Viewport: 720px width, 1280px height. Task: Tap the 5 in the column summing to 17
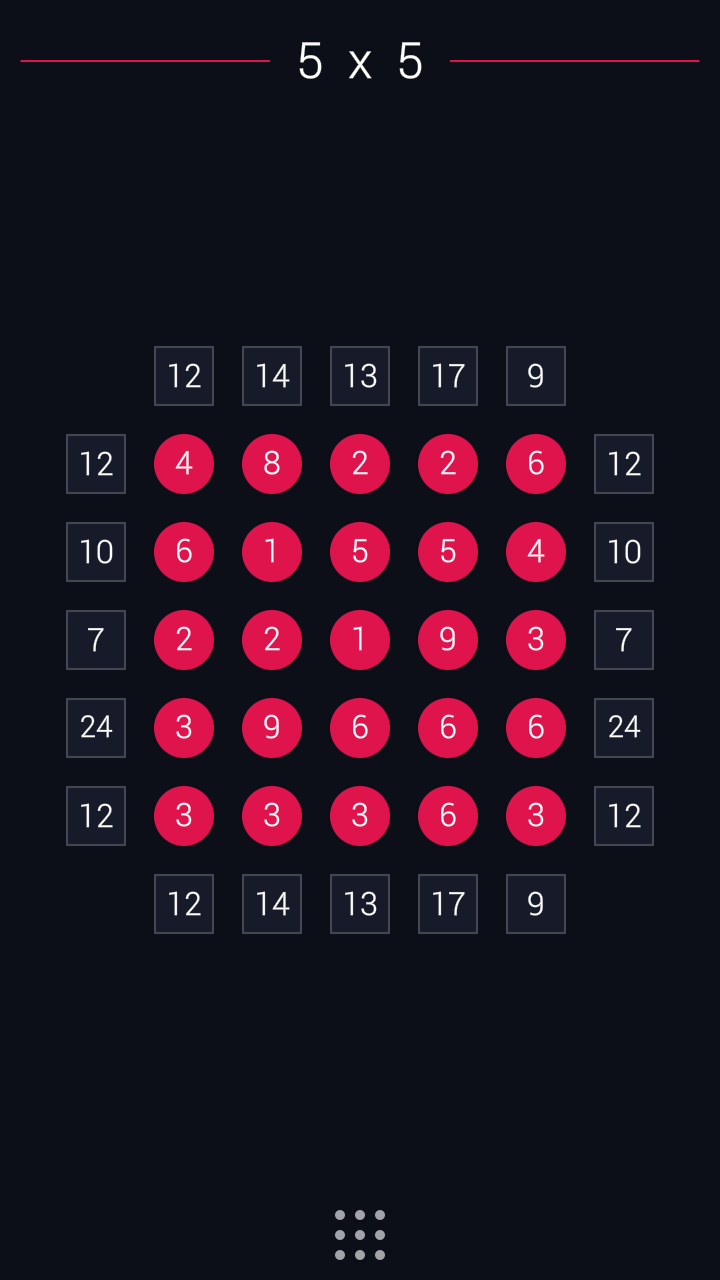[448, 552]
